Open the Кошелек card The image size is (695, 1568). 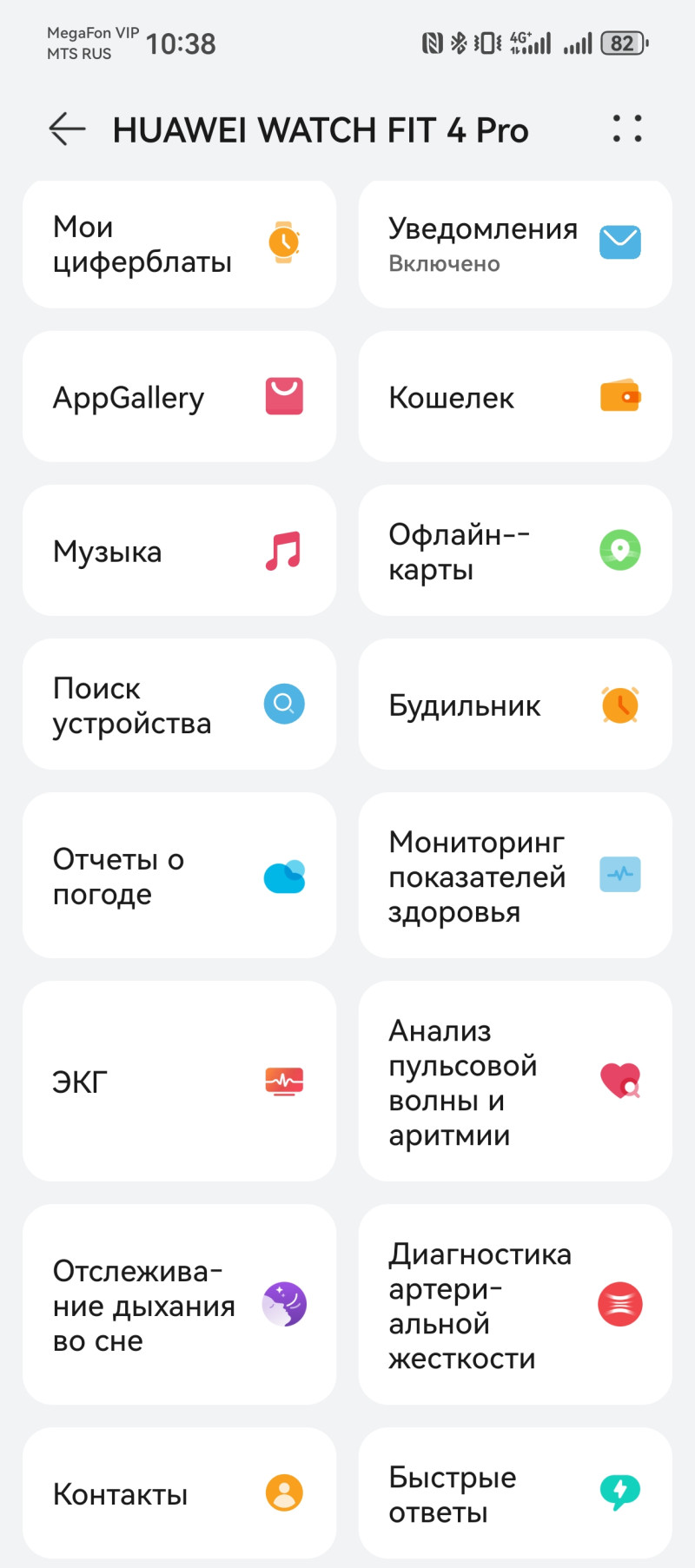tap(515, 397)
